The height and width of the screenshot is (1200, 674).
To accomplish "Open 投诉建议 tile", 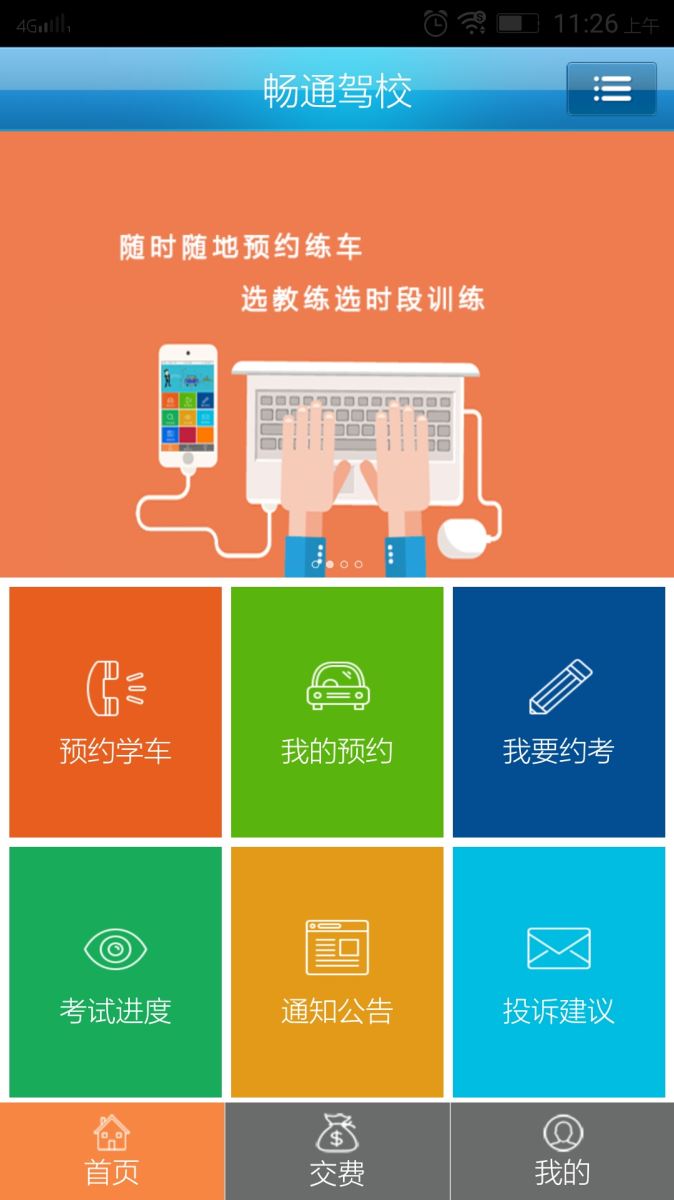I will pos(559,972).
